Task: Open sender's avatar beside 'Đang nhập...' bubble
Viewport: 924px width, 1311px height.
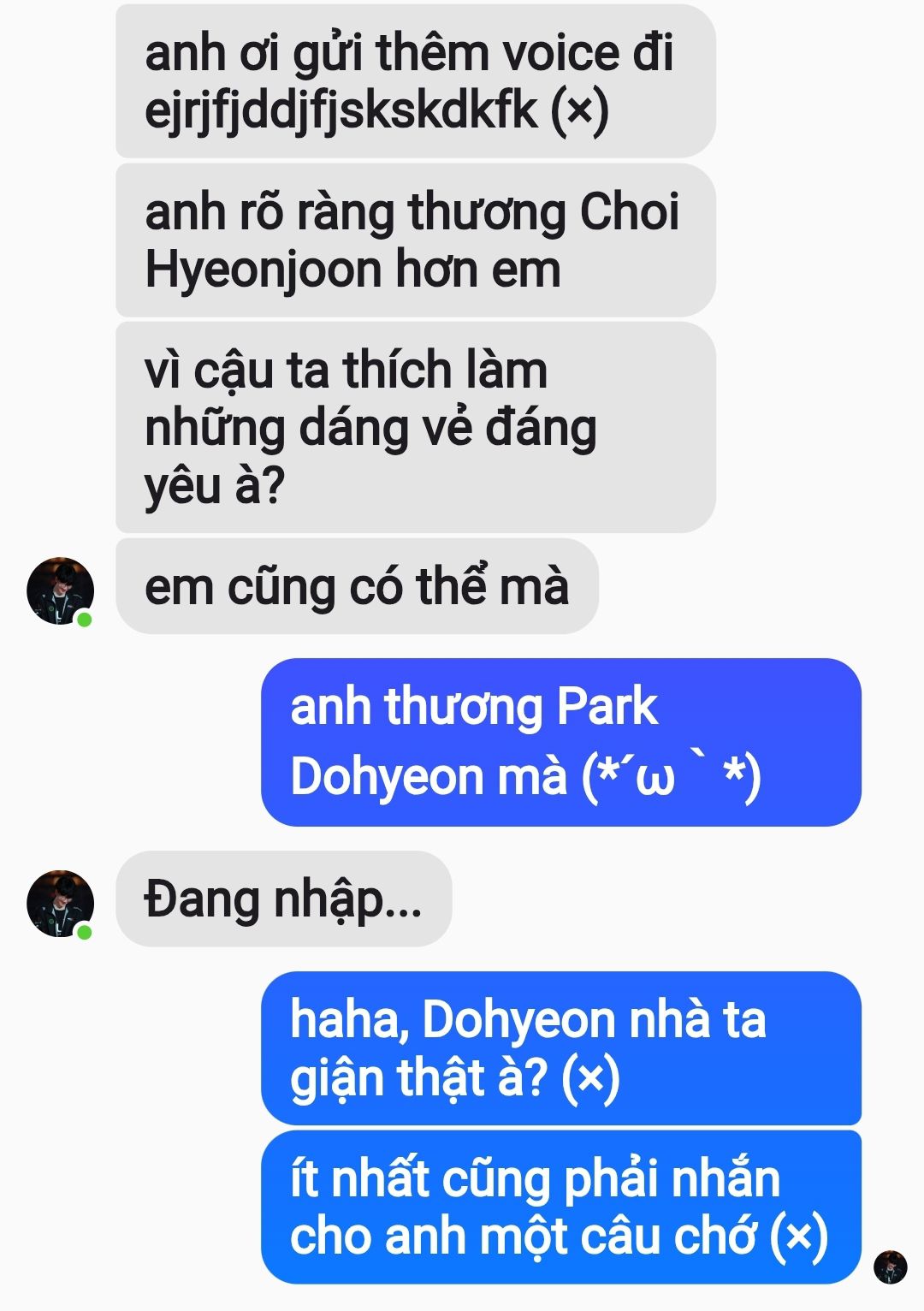Action: click(60, 904)
